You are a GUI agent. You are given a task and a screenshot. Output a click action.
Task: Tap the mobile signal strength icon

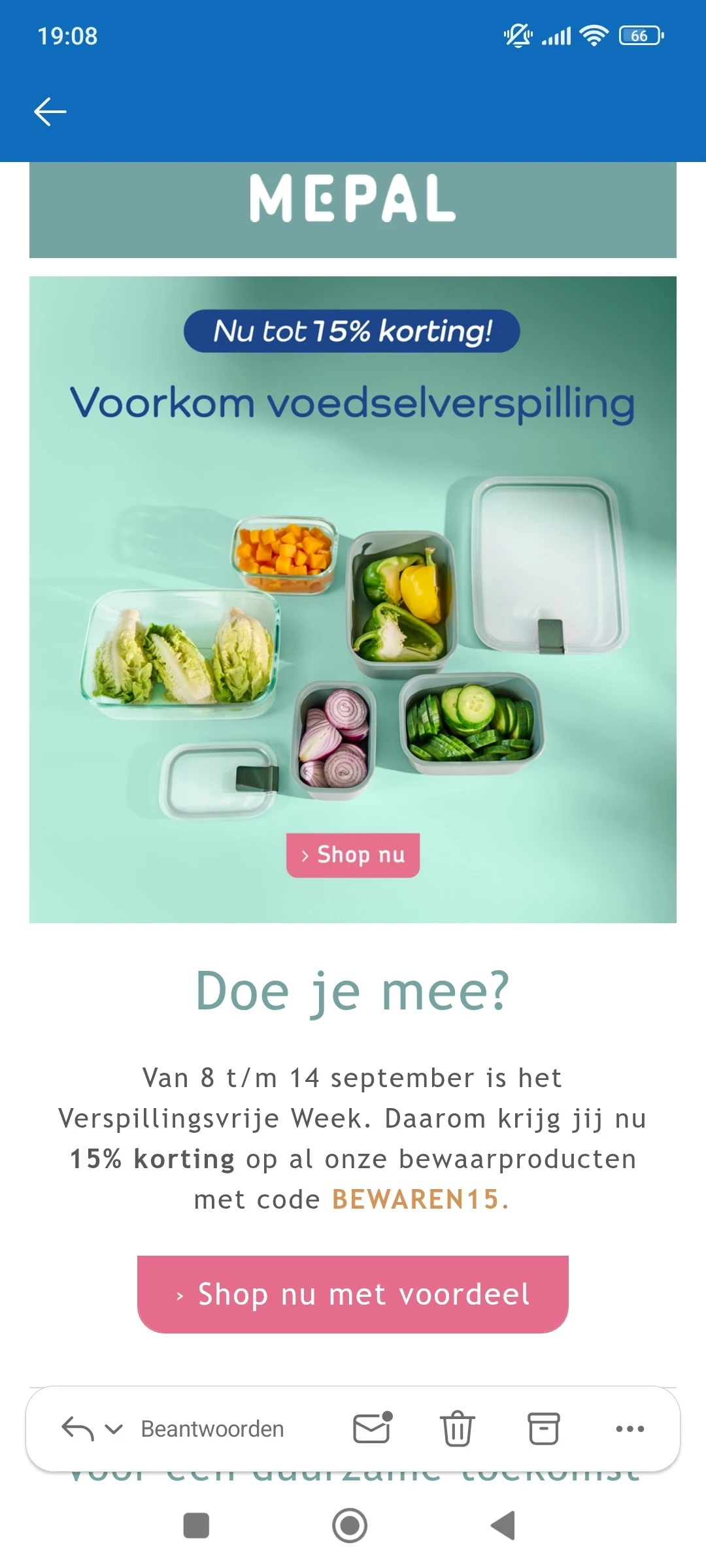[556, 36]
